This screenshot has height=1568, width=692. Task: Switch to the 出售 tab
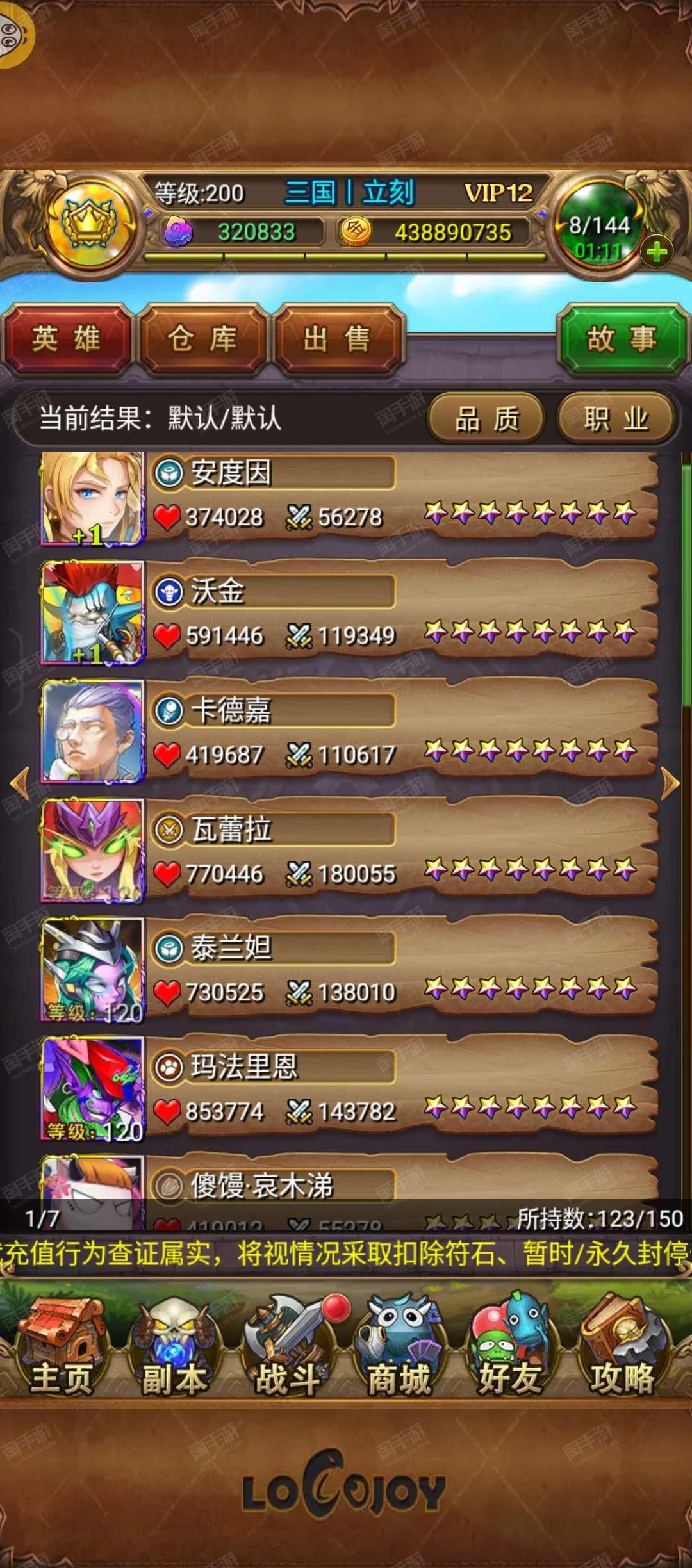[338, 339]
